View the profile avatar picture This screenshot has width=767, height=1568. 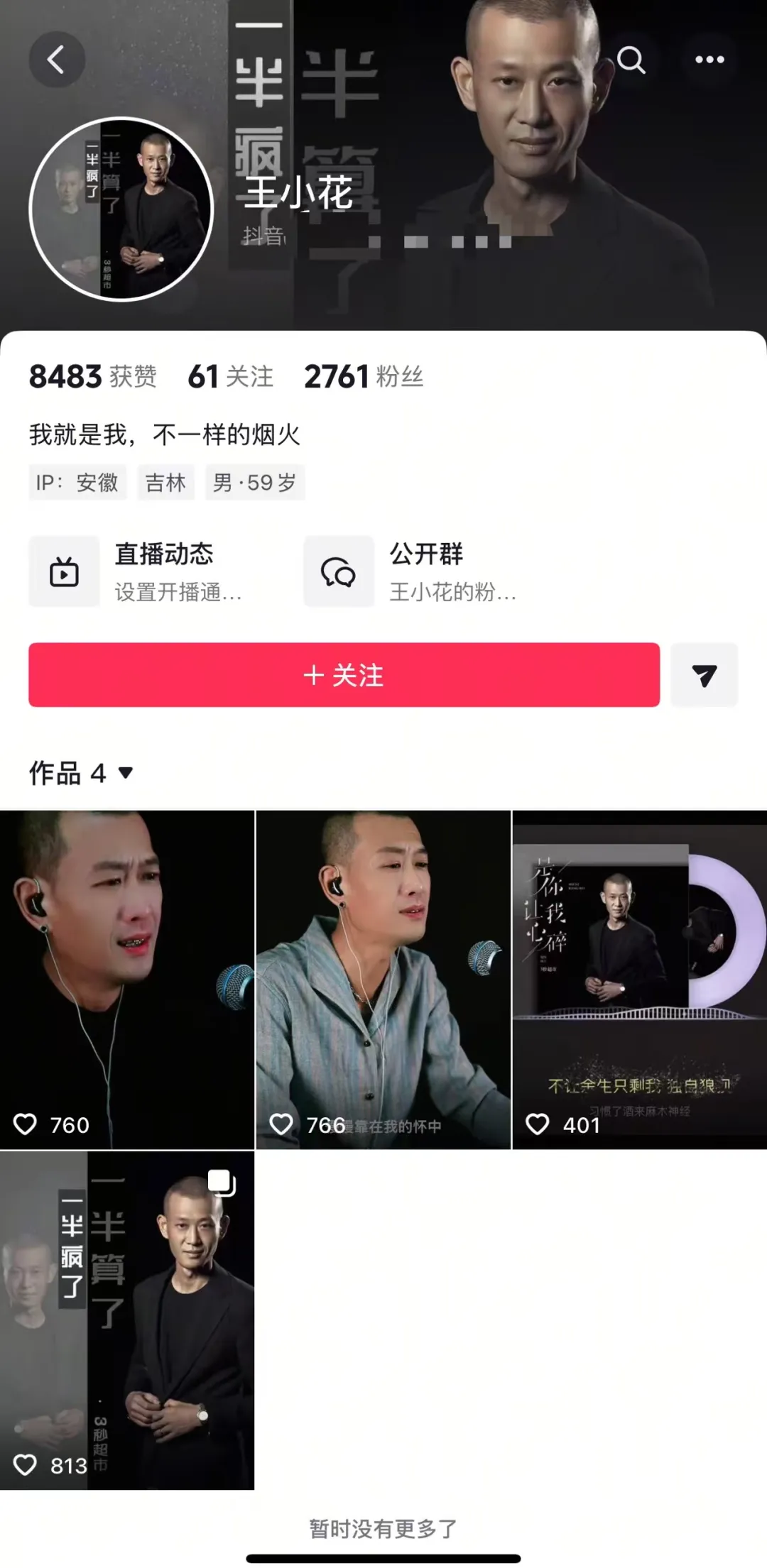[121, 209]
